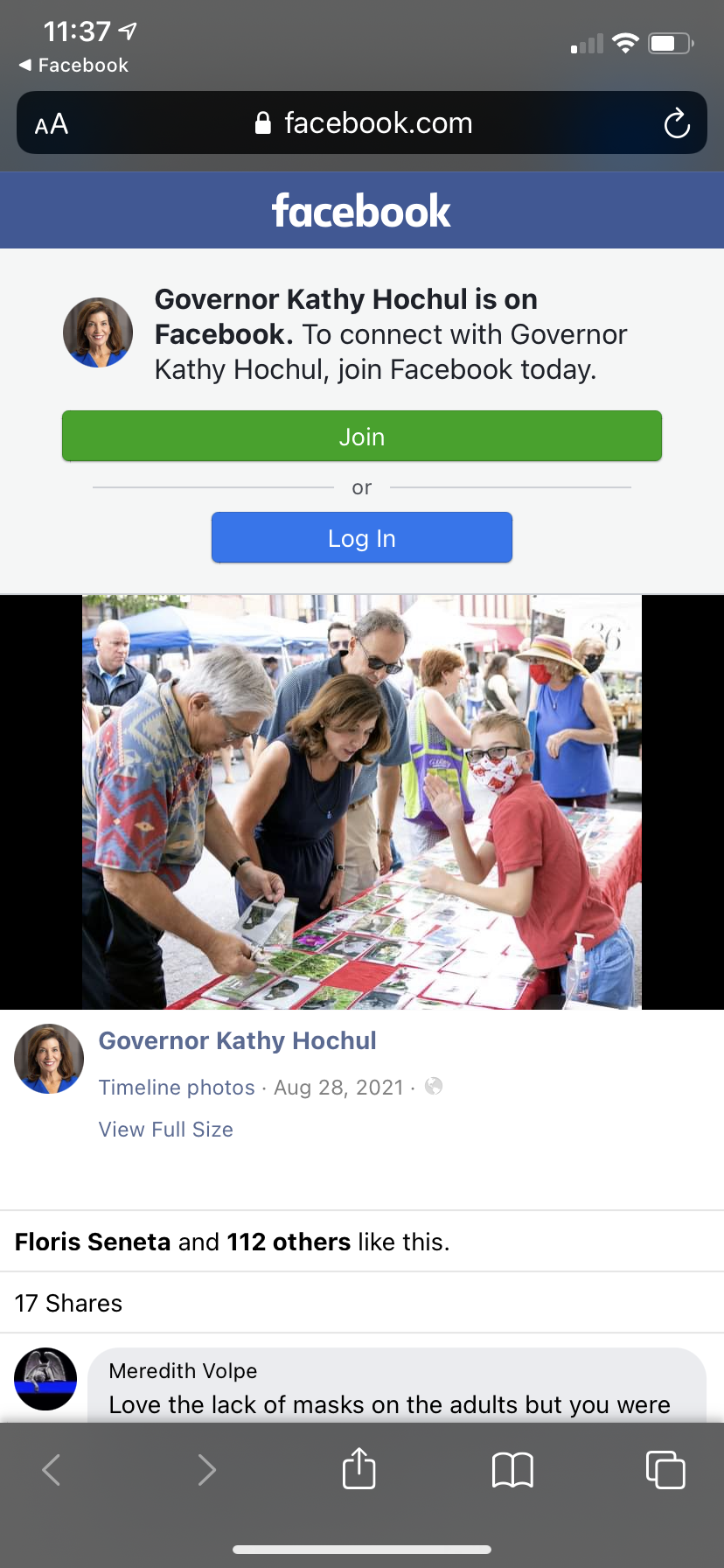This screenshot has height=1568, width=724.
Task: Tap the green Join button
Action: (362, 436)
